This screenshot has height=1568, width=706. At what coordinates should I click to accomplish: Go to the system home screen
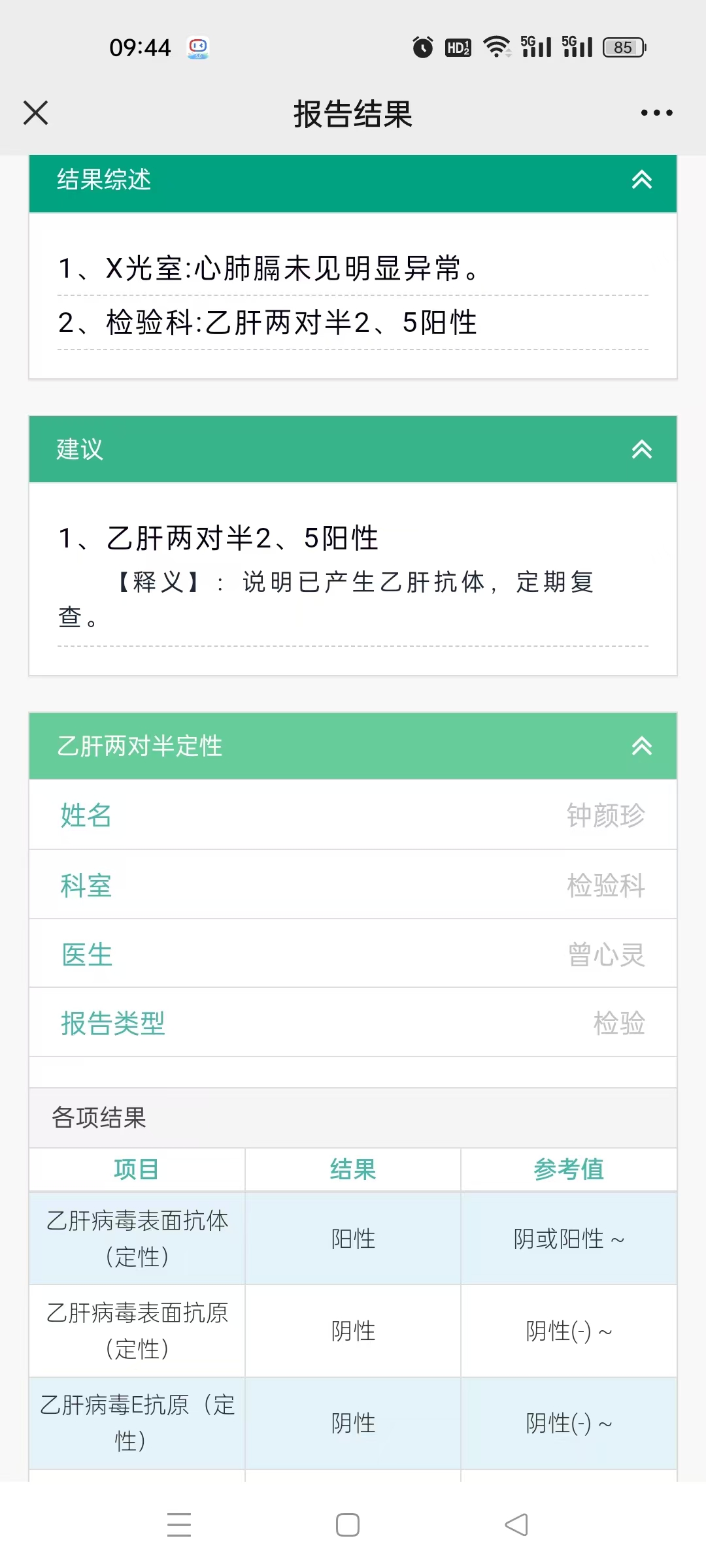(348, 1525)
